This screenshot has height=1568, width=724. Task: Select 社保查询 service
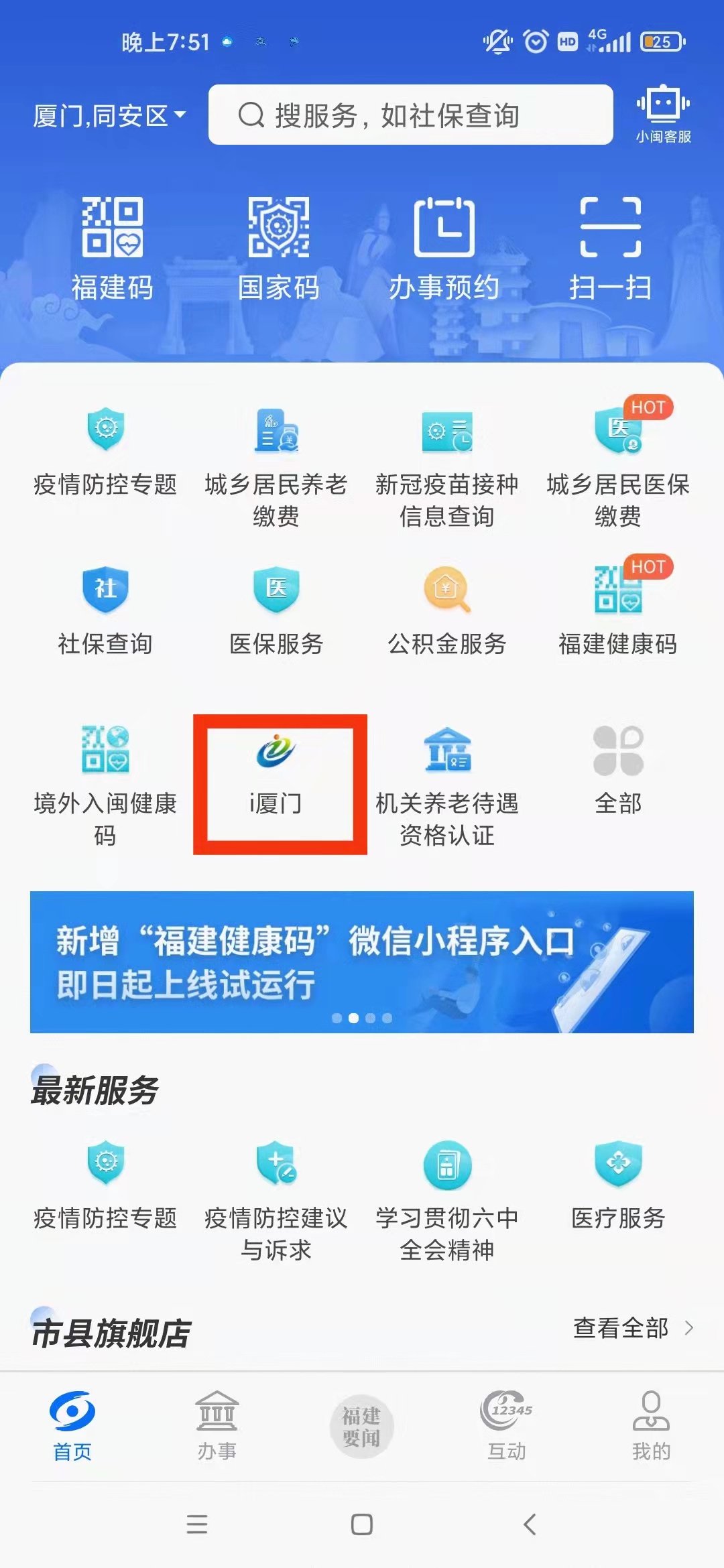coord(105,610)
